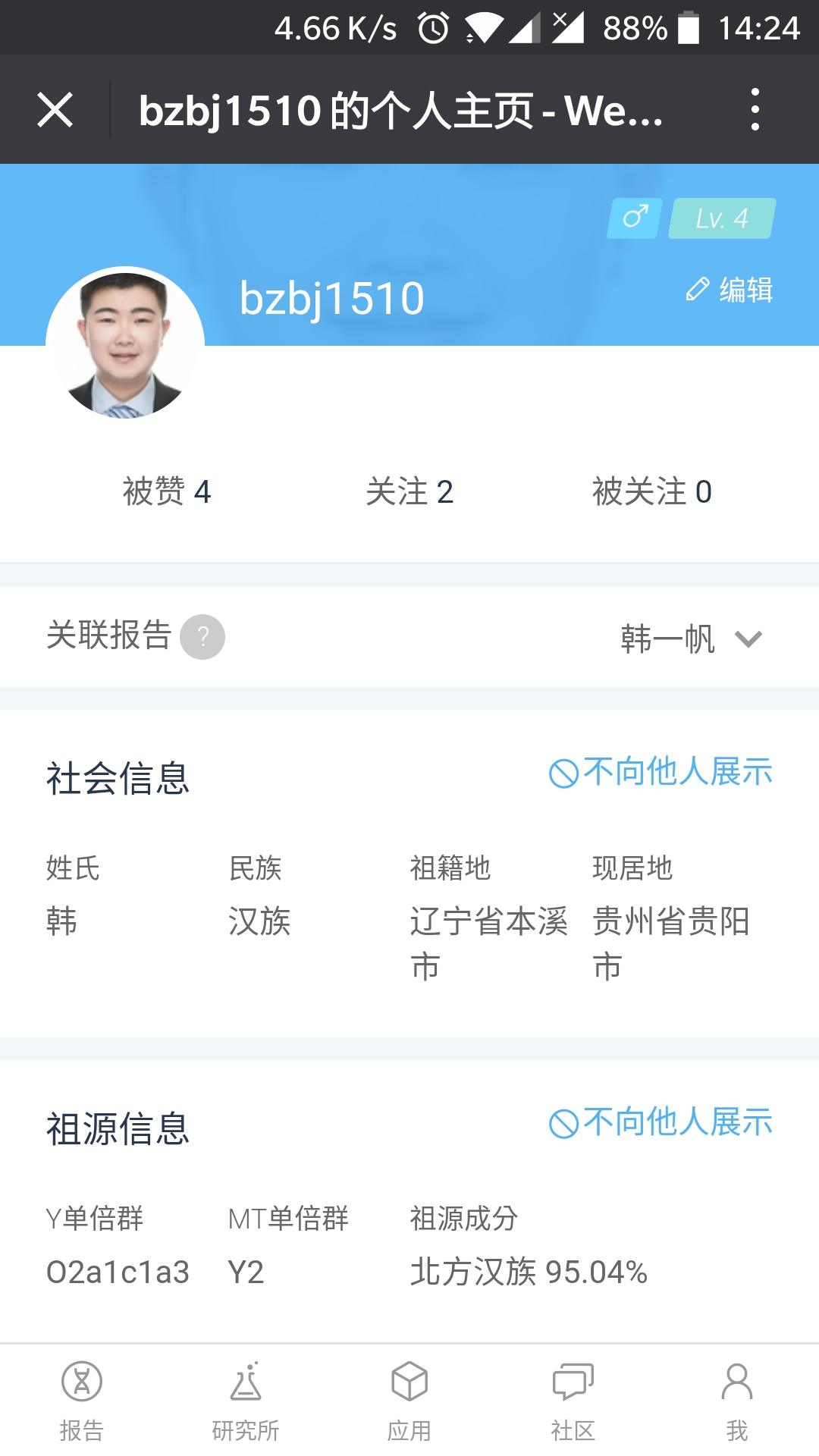Close the webpage with the X button

coord(55,110)
